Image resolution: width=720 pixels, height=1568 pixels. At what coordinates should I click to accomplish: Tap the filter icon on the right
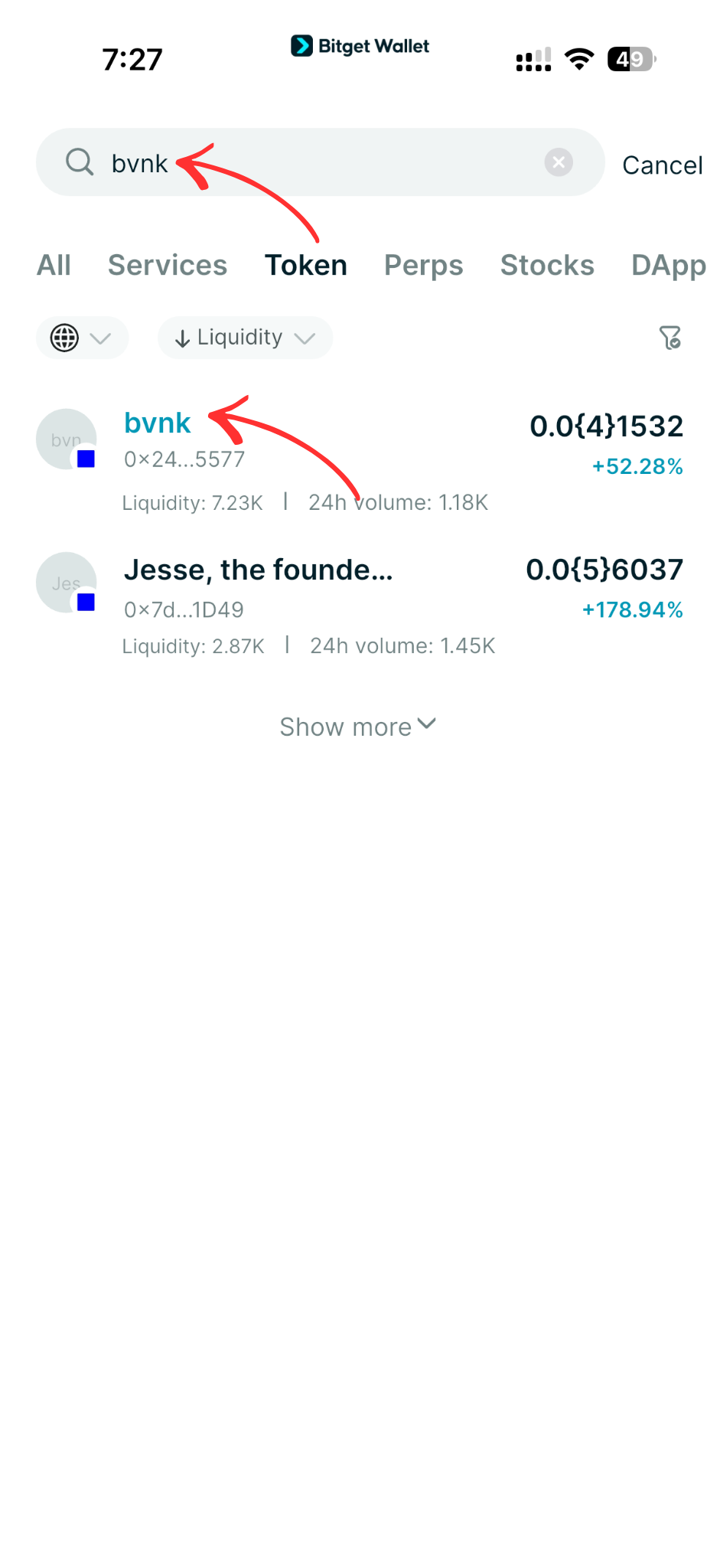tap(670, 337)
